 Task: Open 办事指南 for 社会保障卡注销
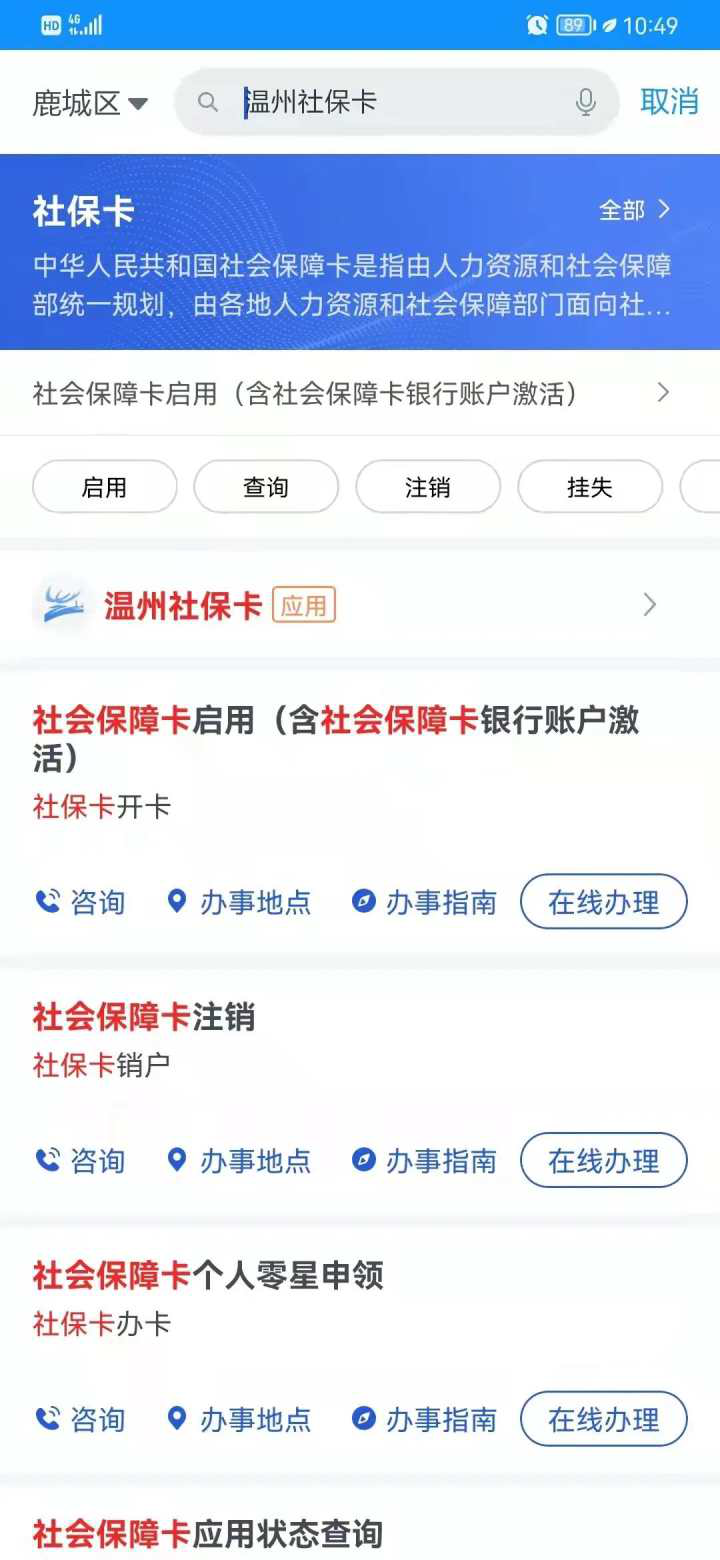tap(425, 1161)
